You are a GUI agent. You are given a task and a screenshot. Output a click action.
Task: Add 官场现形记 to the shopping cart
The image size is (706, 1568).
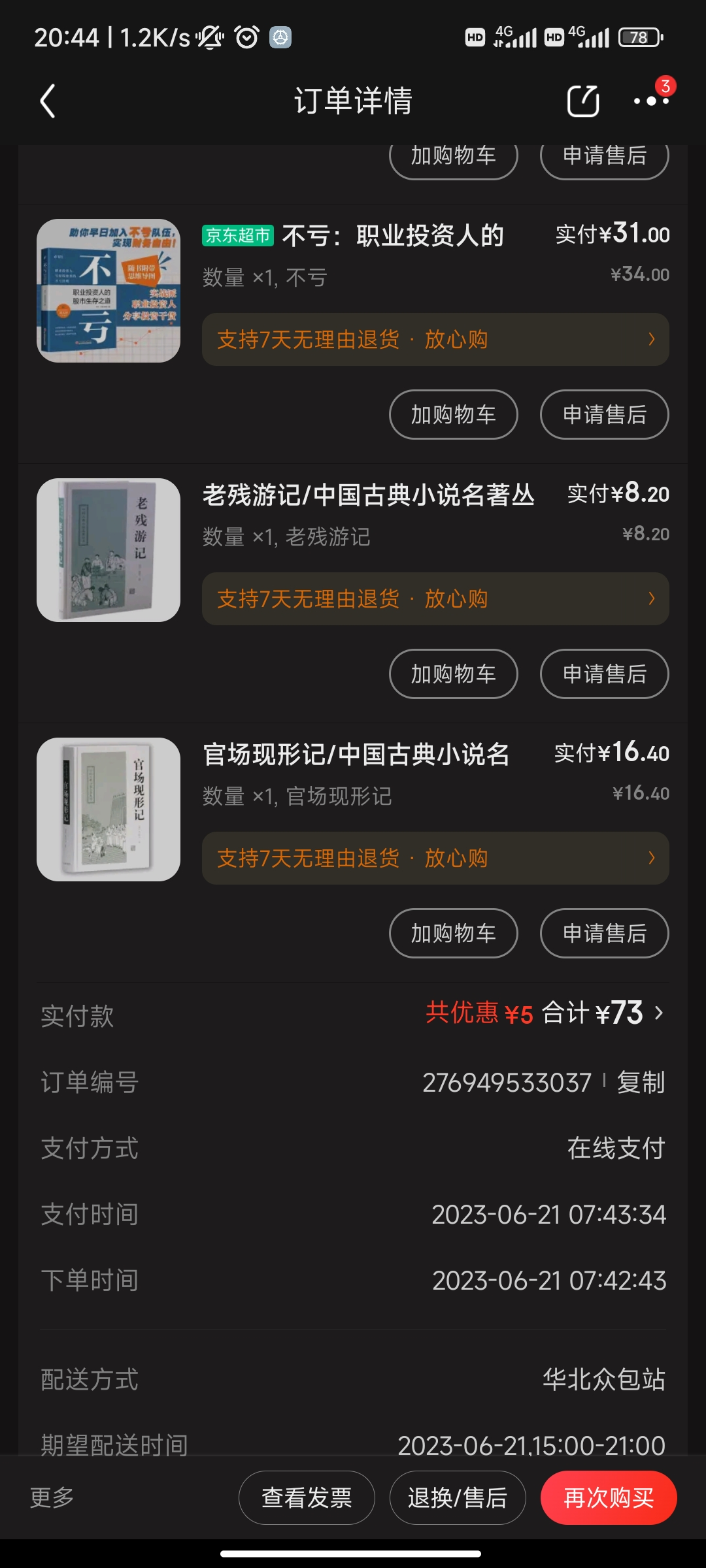(x=453, y=934)
